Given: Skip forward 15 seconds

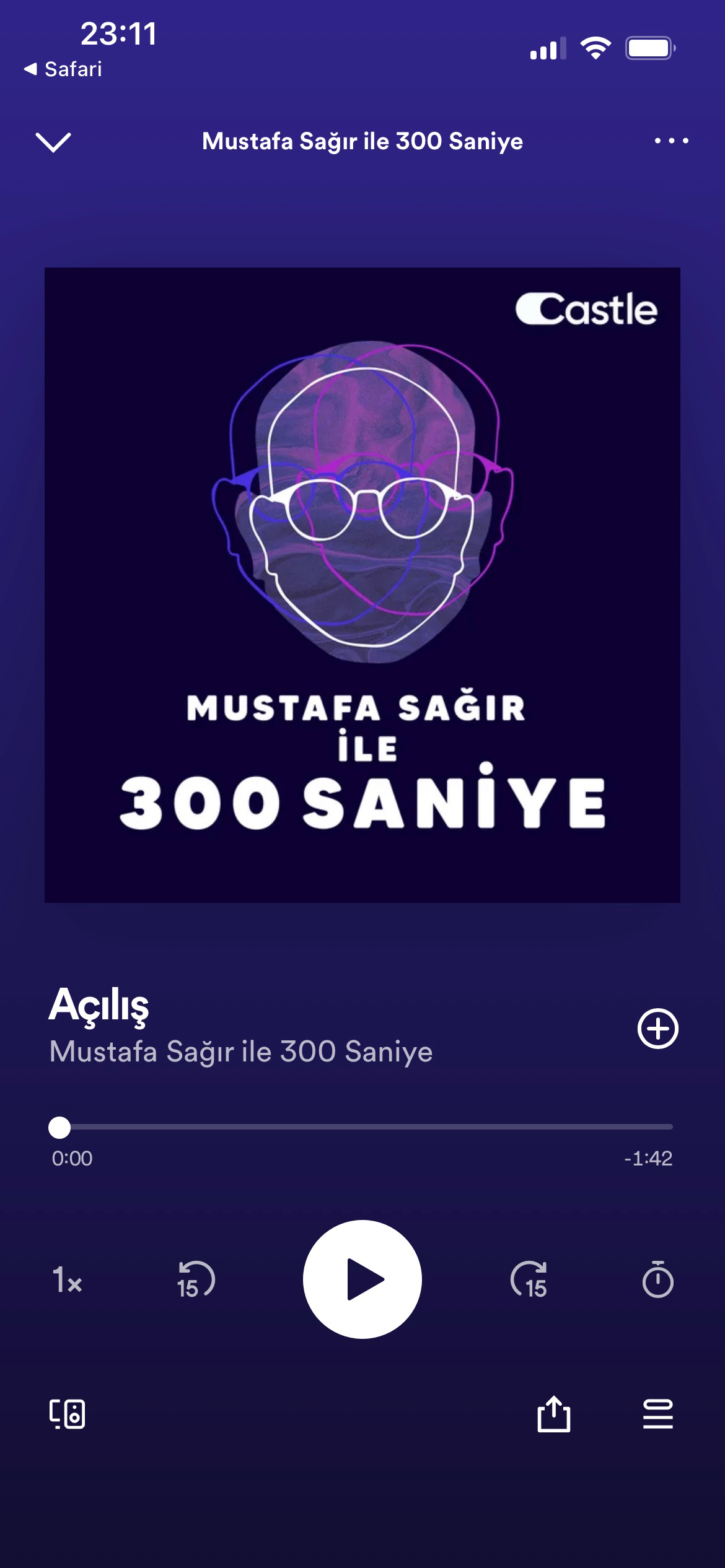Looking at the screenshot, I should (529, 1279).
